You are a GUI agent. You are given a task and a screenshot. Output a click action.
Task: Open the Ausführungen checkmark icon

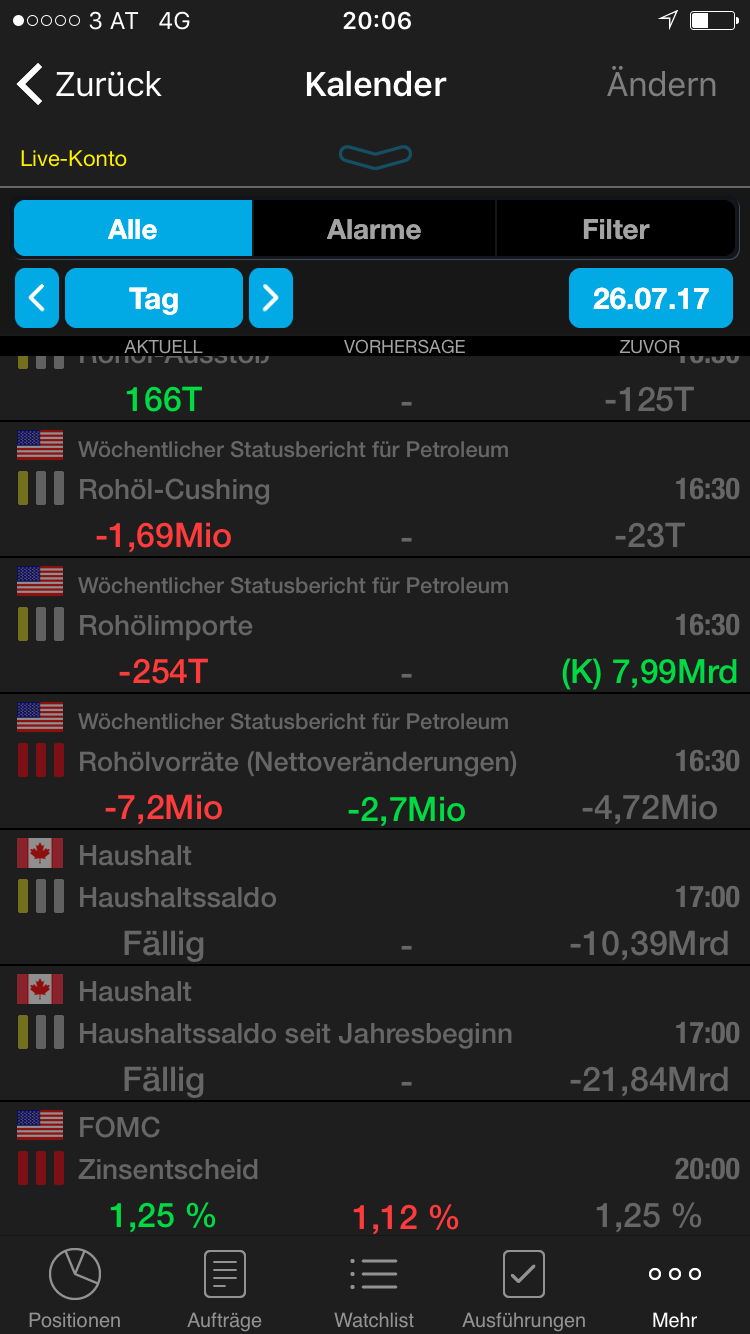pos(523,1273)
